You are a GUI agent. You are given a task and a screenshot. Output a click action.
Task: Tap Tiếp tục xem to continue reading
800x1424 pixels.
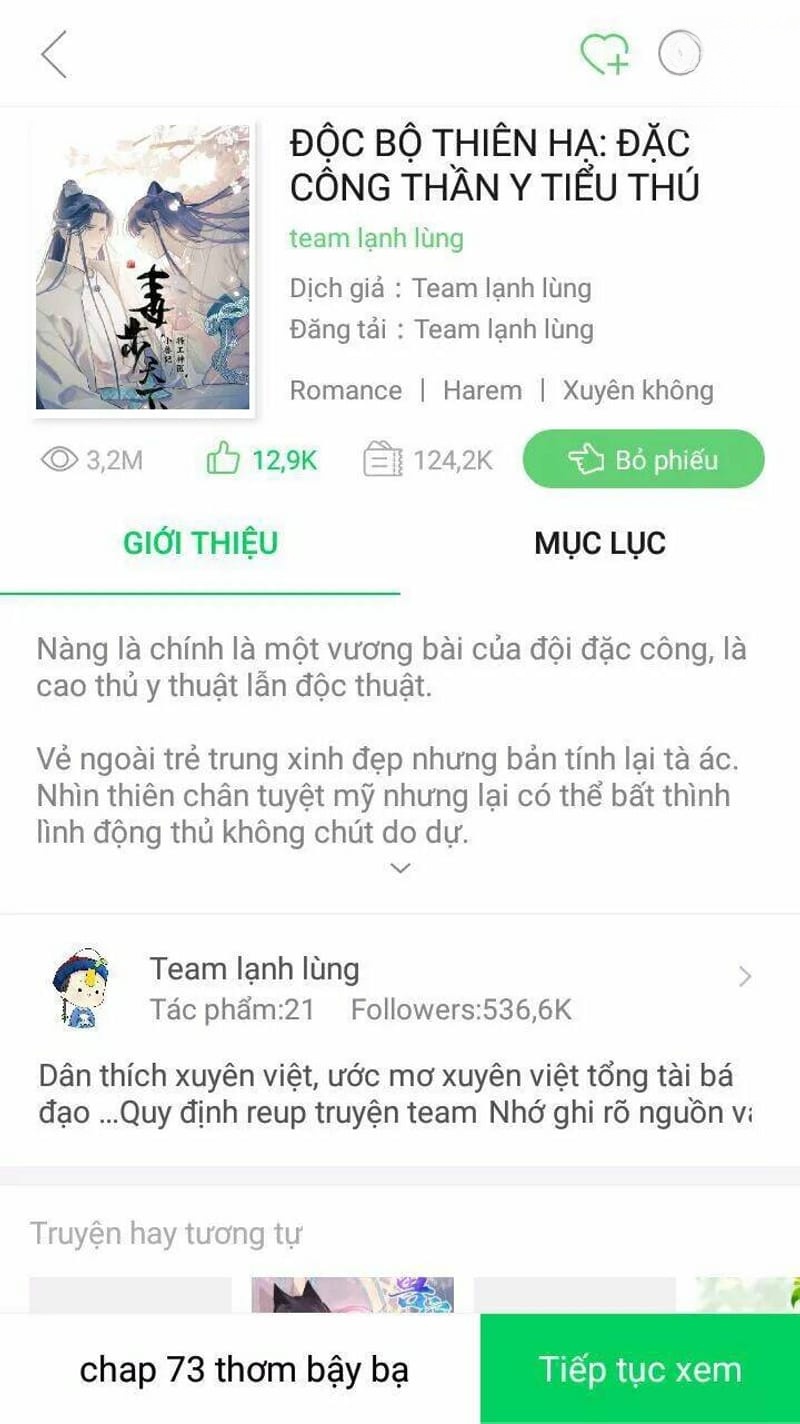coord(640,1369)
